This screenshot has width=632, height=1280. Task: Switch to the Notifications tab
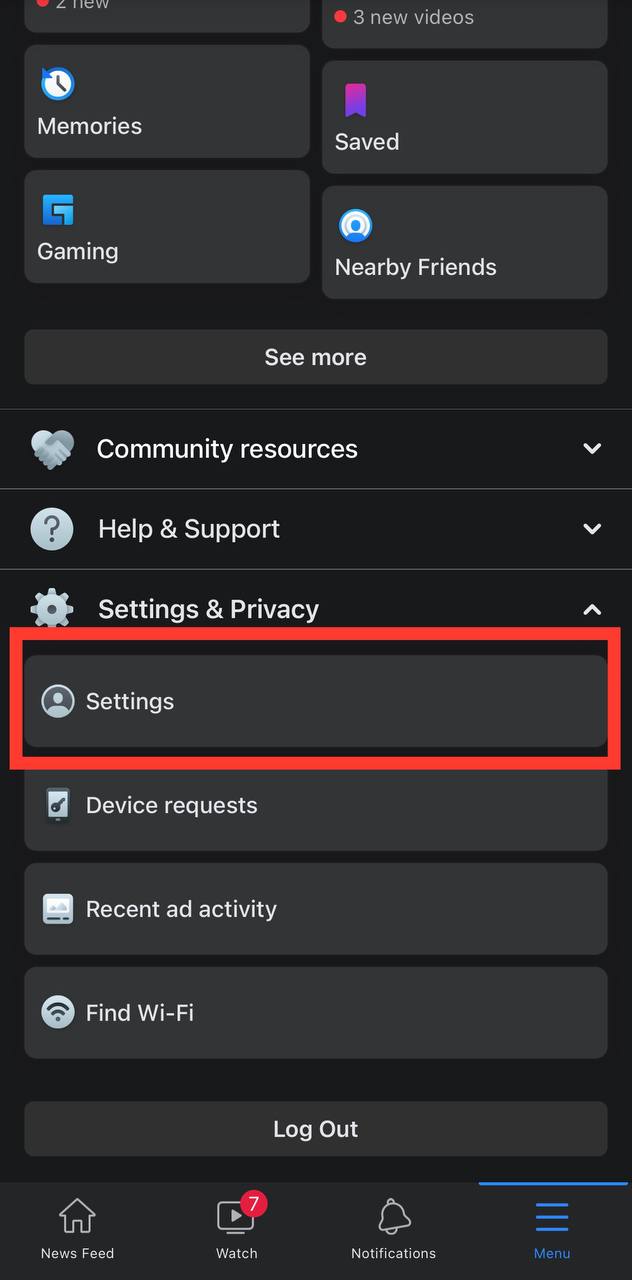click(x=393, y=1230)
